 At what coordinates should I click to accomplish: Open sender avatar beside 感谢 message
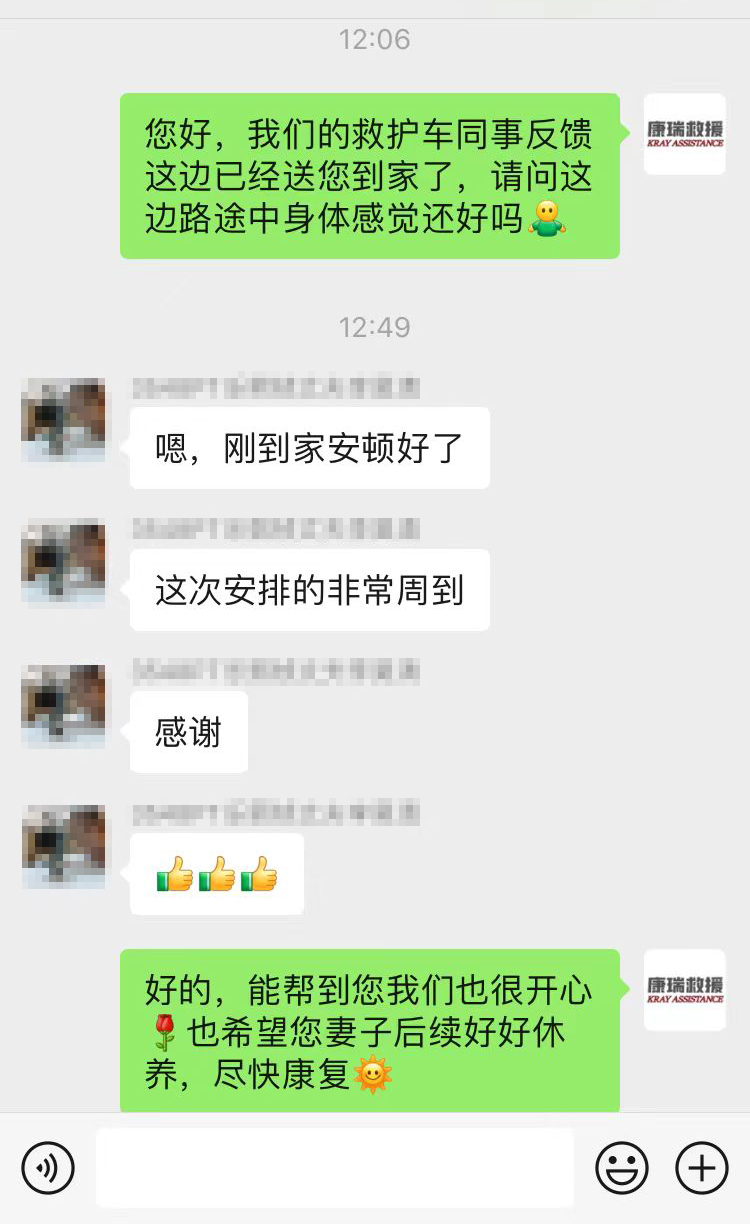pos(63,706)
